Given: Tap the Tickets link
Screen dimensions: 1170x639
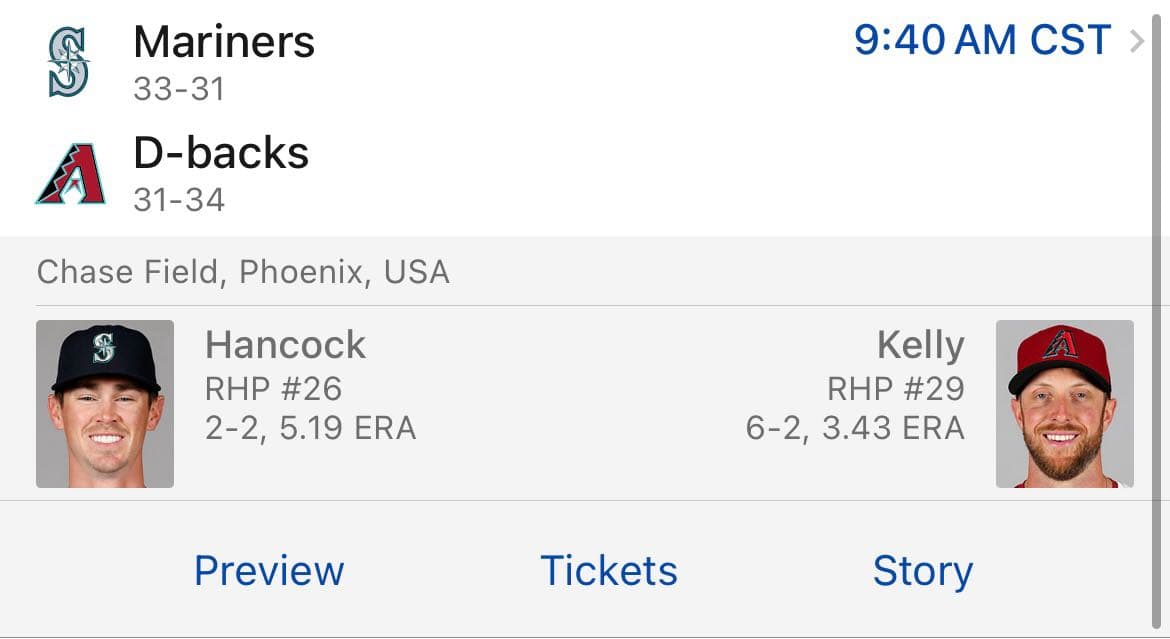Looking at the screenshot, I should point(608,571).
